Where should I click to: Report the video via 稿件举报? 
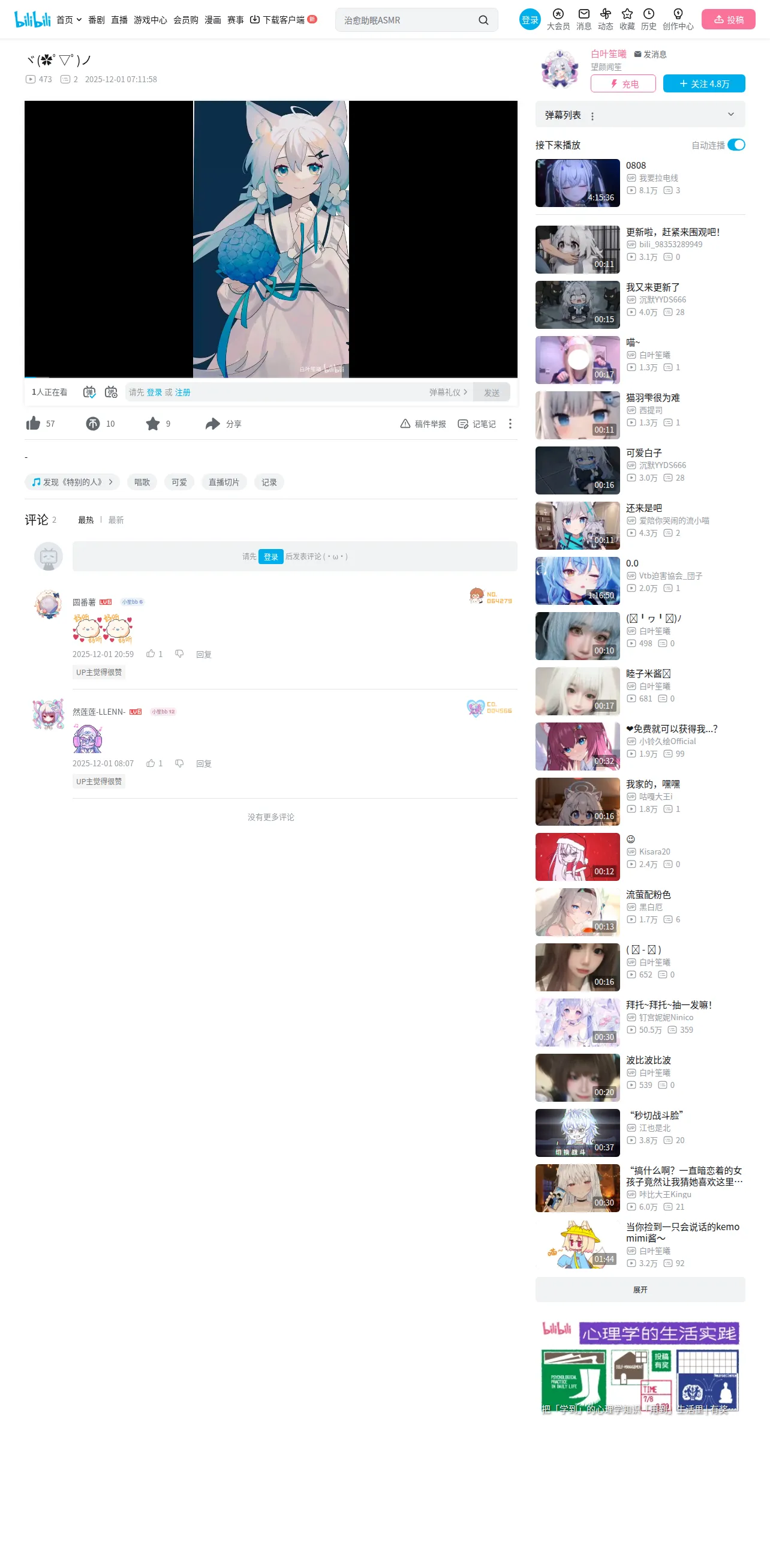(x=423, y=424)
